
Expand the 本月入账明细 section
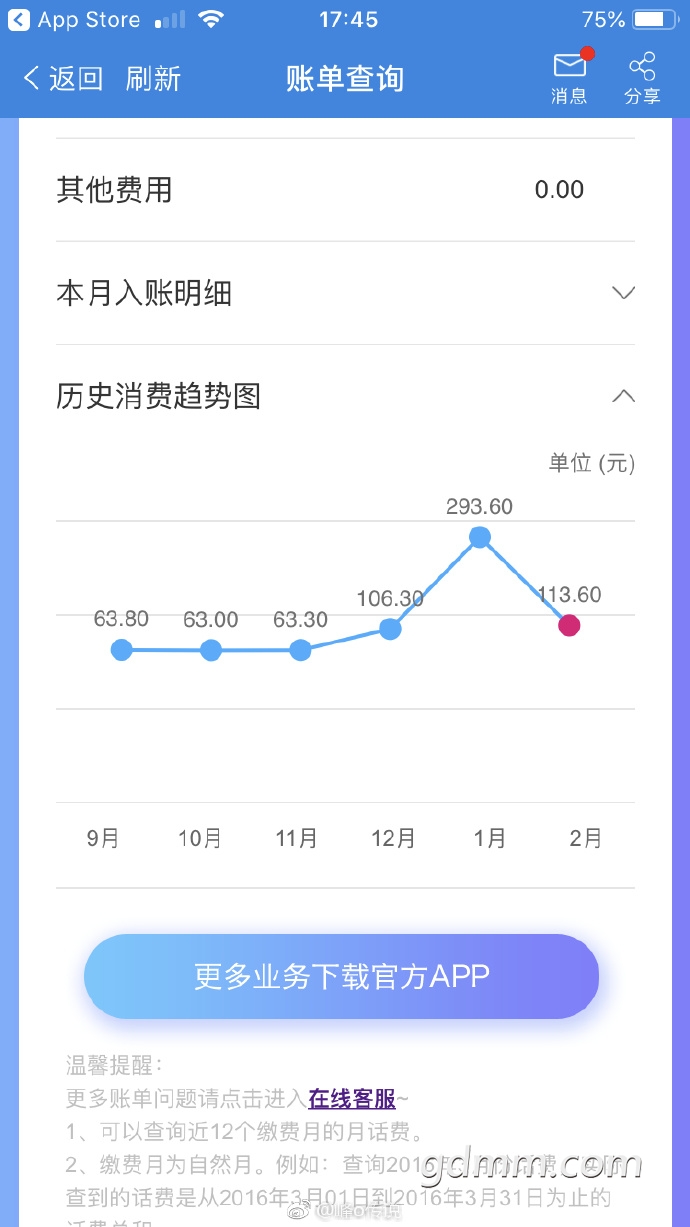345,293
